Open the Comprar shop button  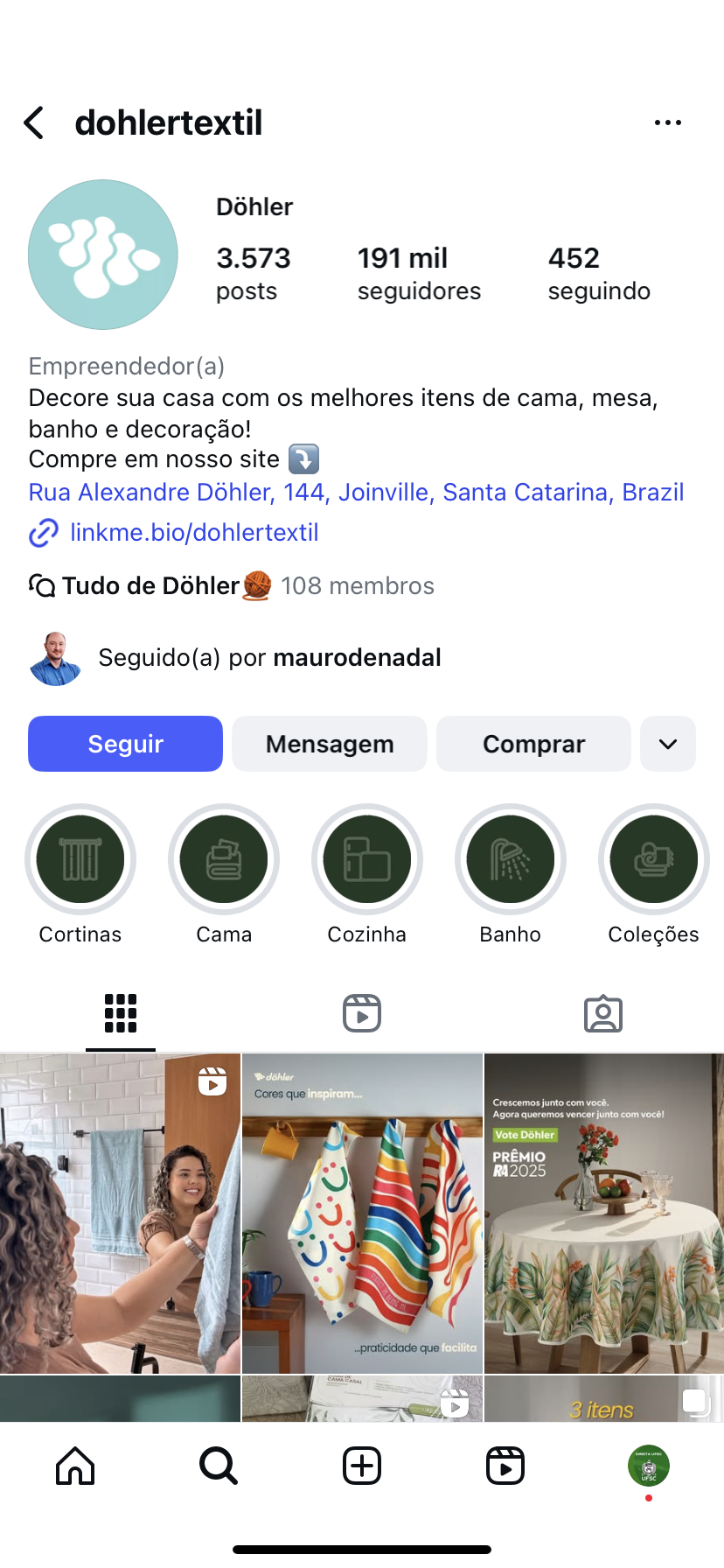point(533,744)
